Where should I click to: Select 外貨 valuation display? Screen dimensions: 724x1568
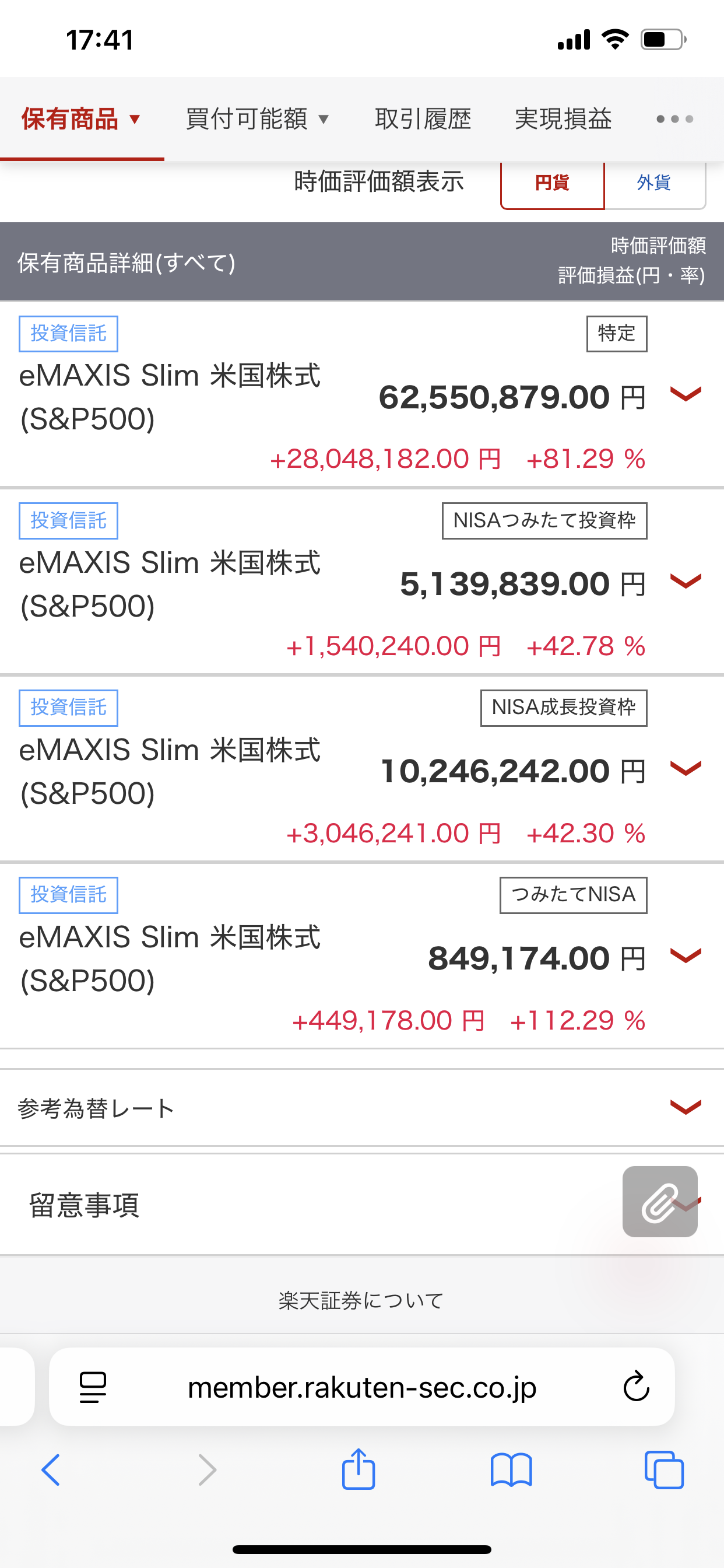tap(654, 183)
